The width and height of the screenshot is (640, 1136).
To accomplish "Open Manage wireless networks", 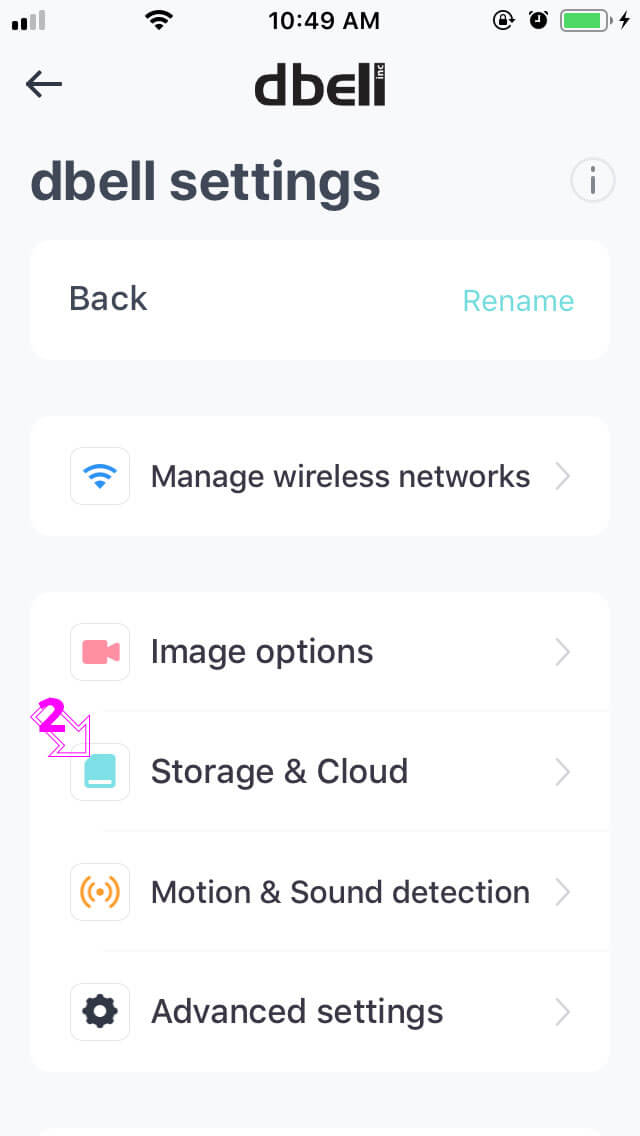I will [x=320, y=476].
